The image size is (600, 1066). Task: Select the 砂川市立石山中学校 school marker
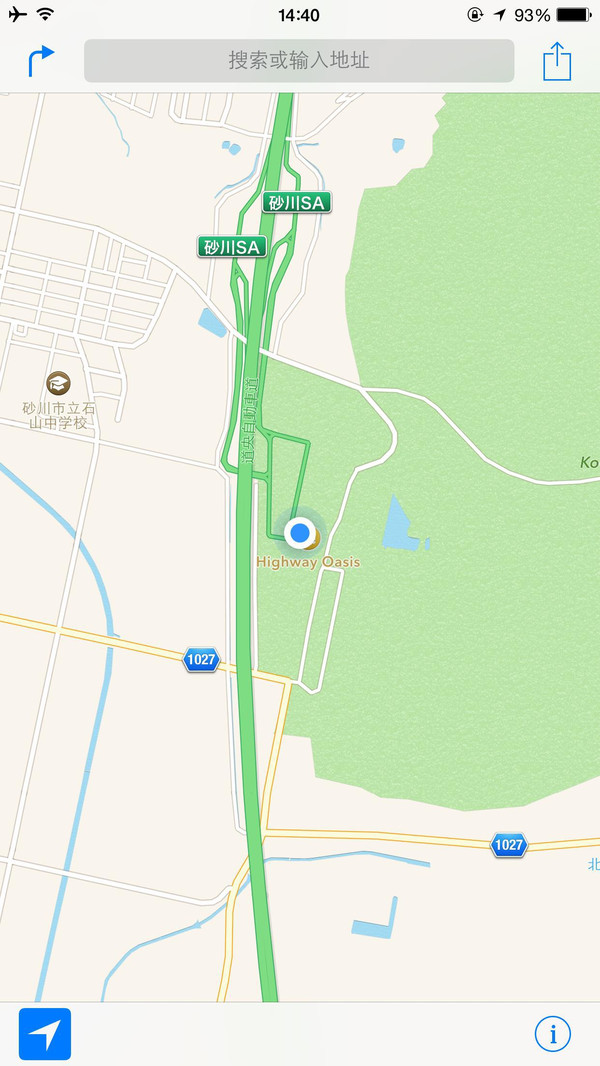(59, 382)
